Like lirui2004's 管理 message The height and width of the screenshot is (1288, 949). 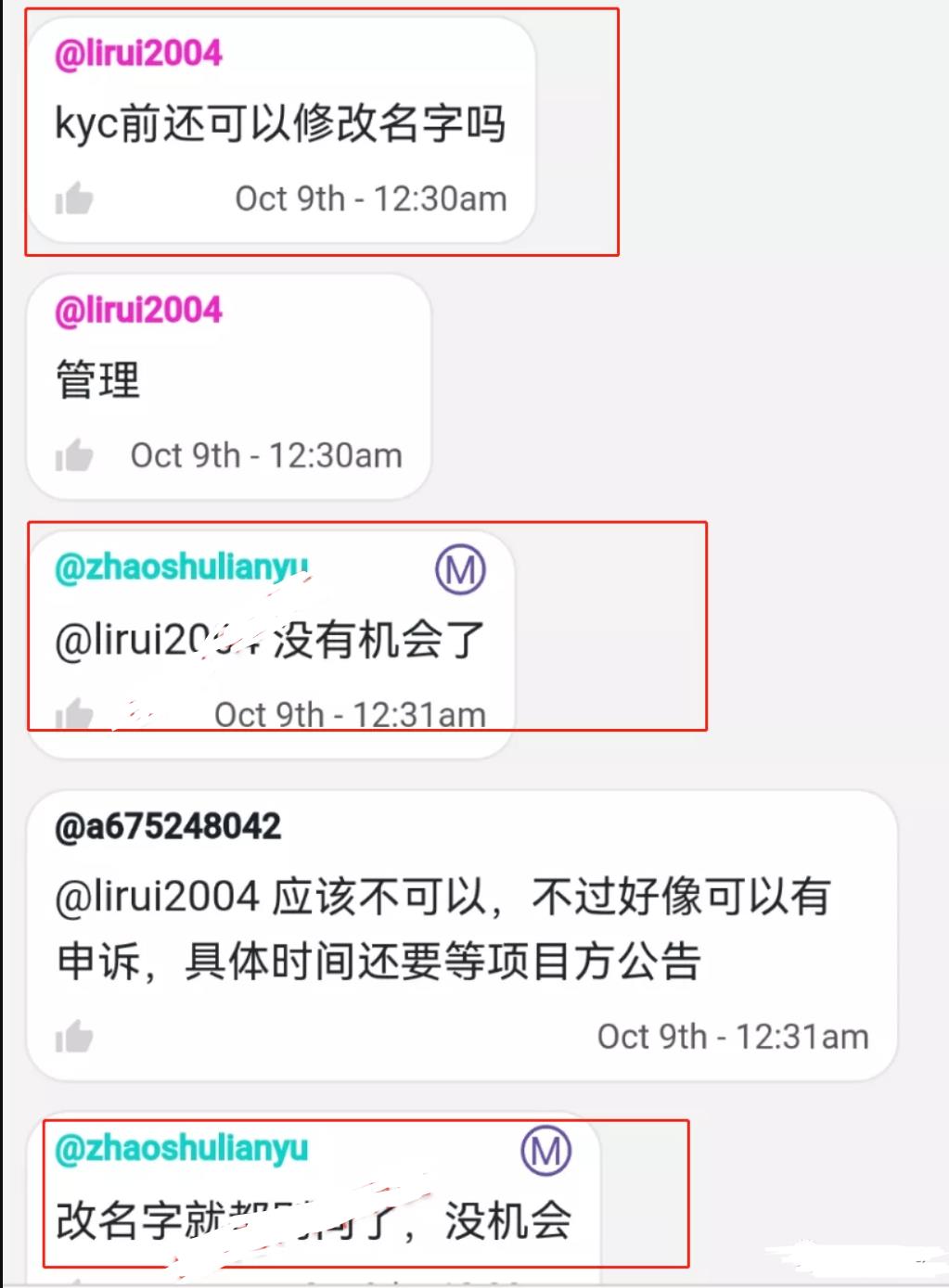[74, 455]
